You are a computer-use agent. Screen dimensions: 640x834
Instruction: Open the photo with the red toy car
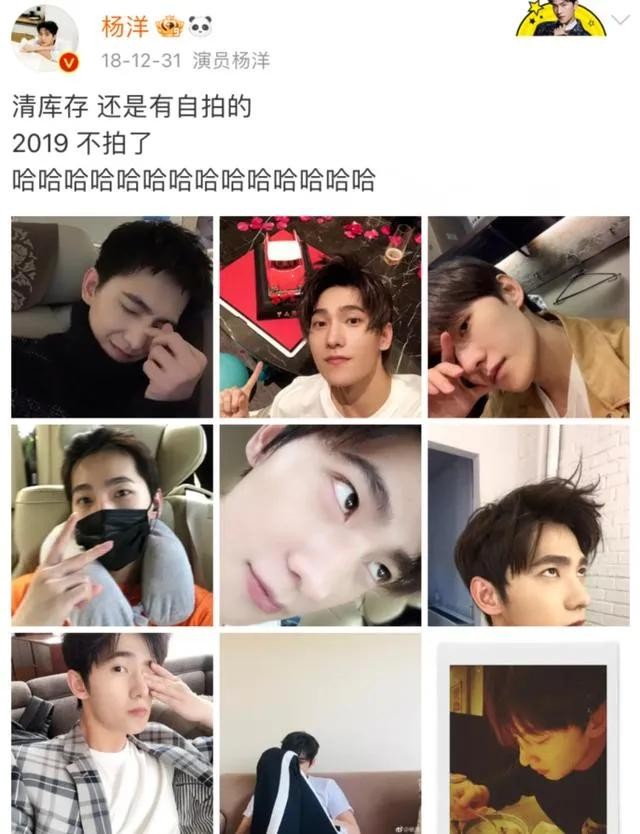click(320, 317)
